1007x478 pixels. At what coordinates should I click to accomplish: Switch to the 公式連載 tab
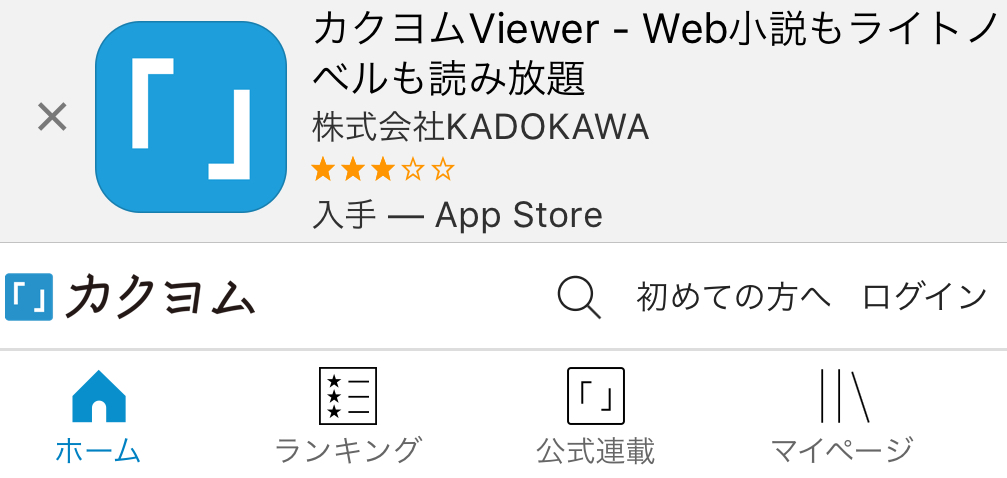(x=595, y=416)
